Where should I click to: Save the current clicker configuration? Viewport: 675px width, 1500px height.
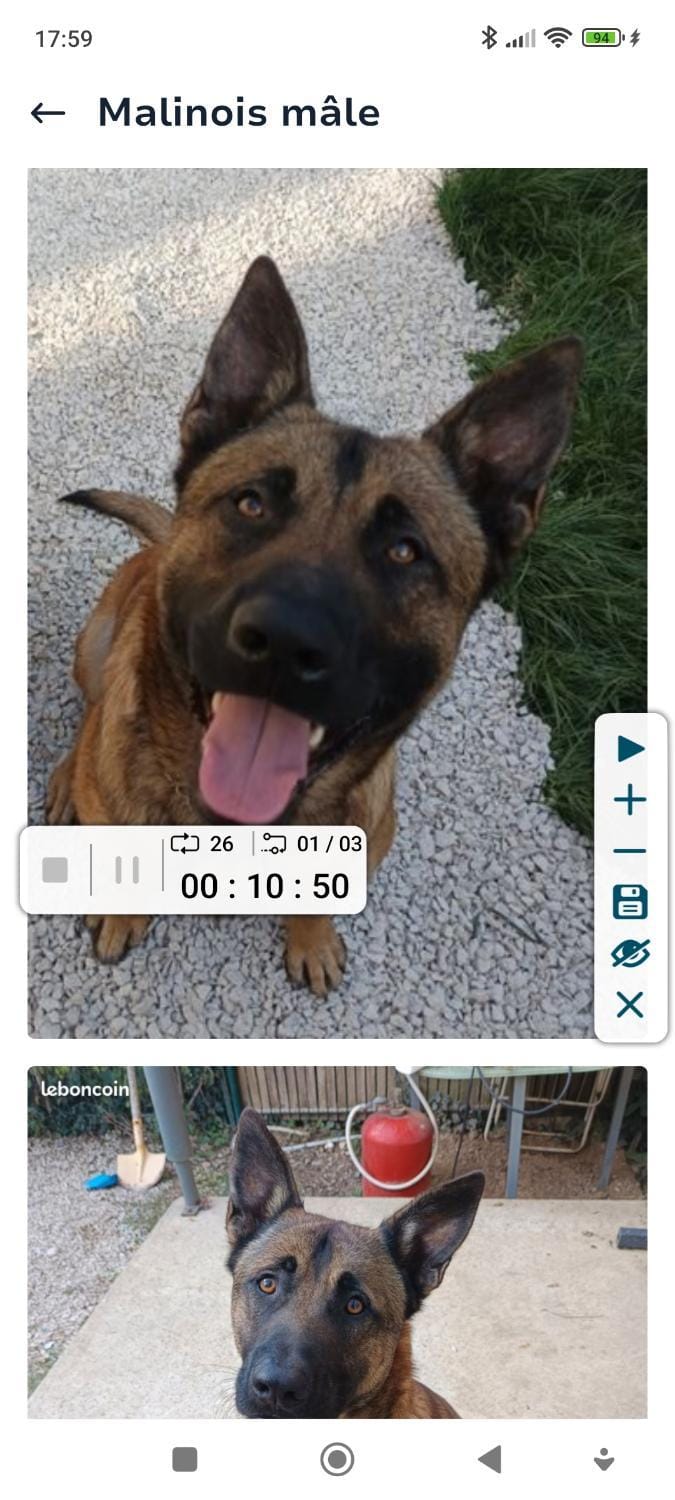click(x=630, y=902)
